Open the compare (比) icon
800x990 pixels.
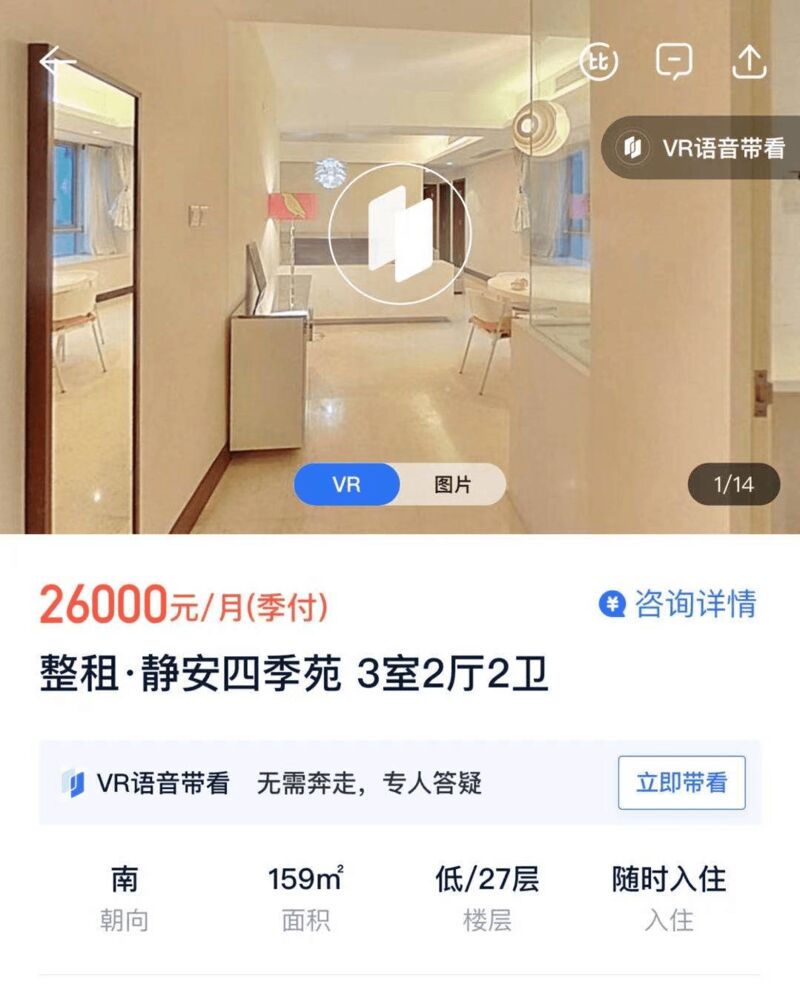pyautogui.click(x=599, y=62)
